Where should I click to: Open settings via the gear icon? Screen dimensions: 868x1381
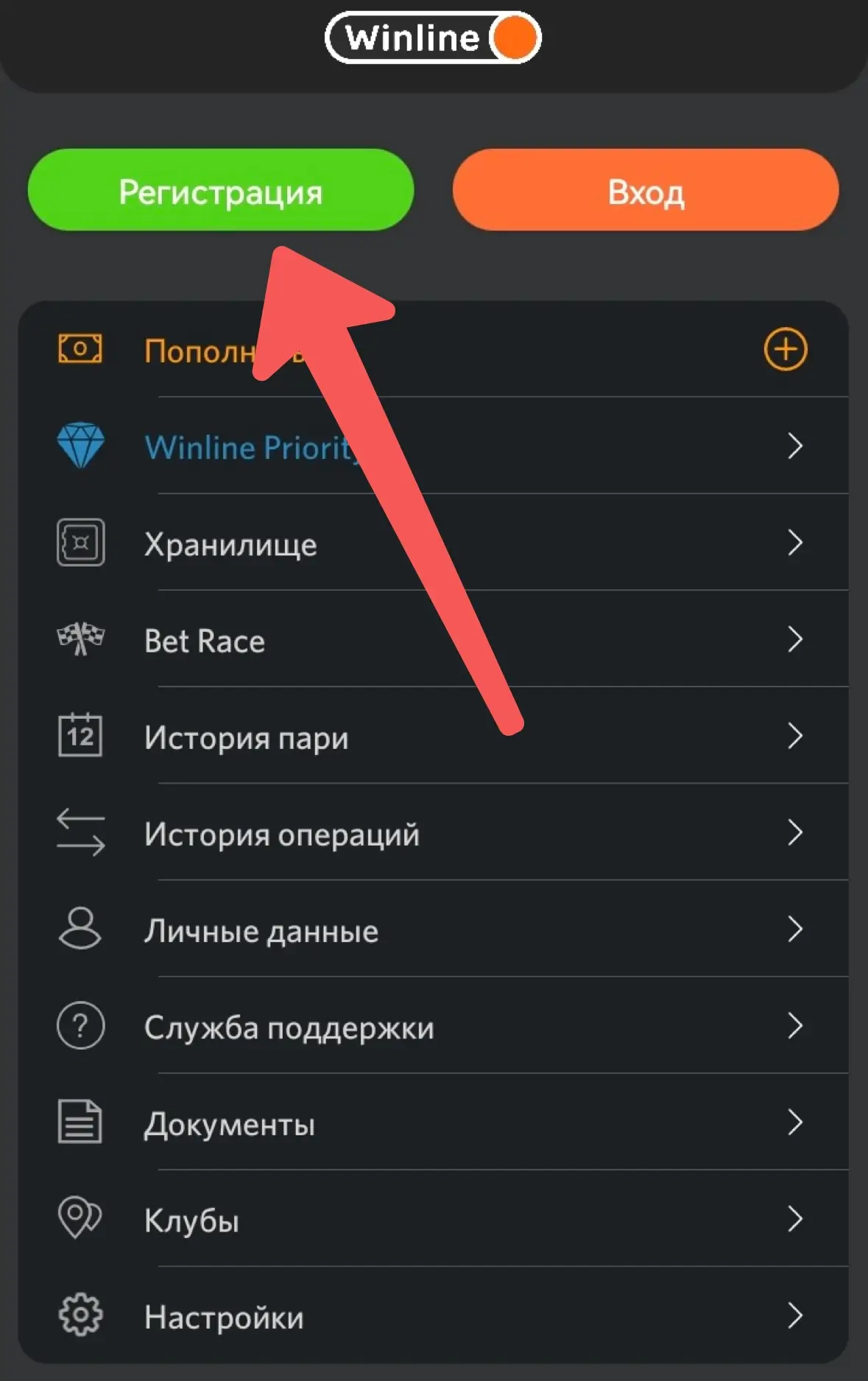(80, 1315)
